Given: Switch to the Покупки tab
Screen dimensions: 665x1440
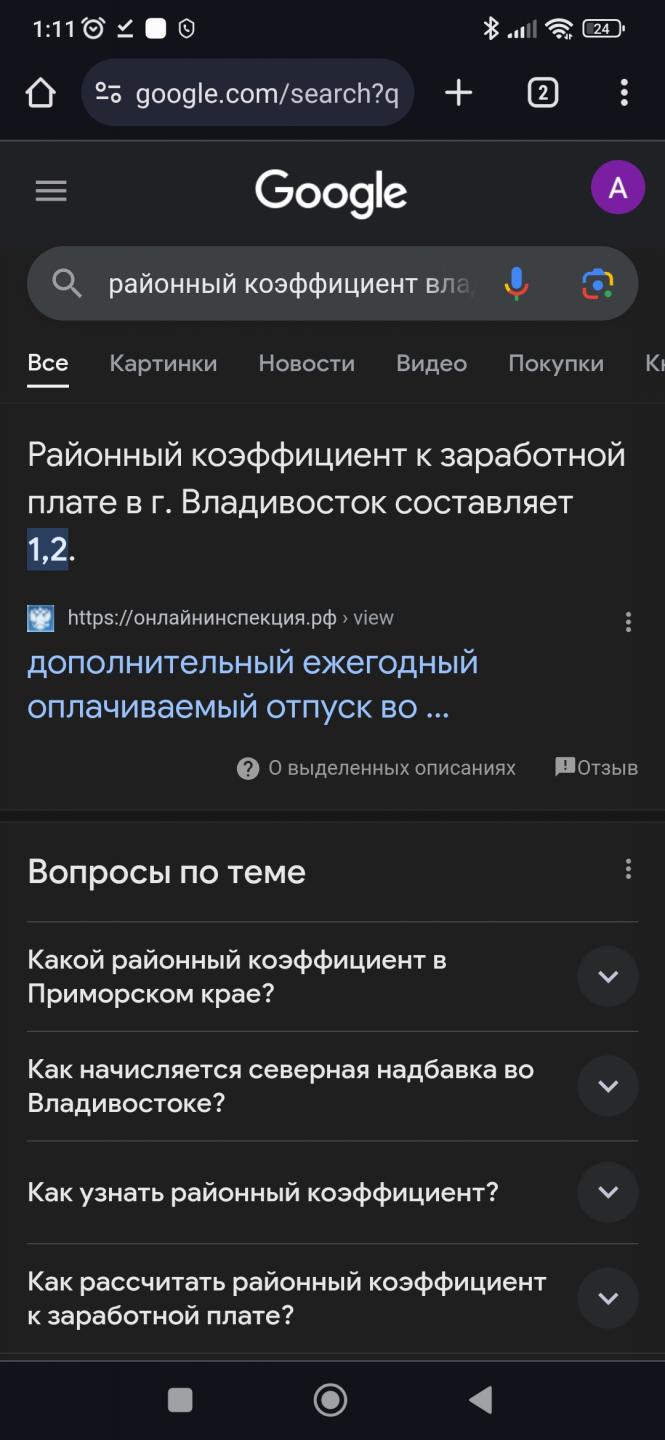Looking at the screenshot, I should pyautogui.click(x=555, y=363).
